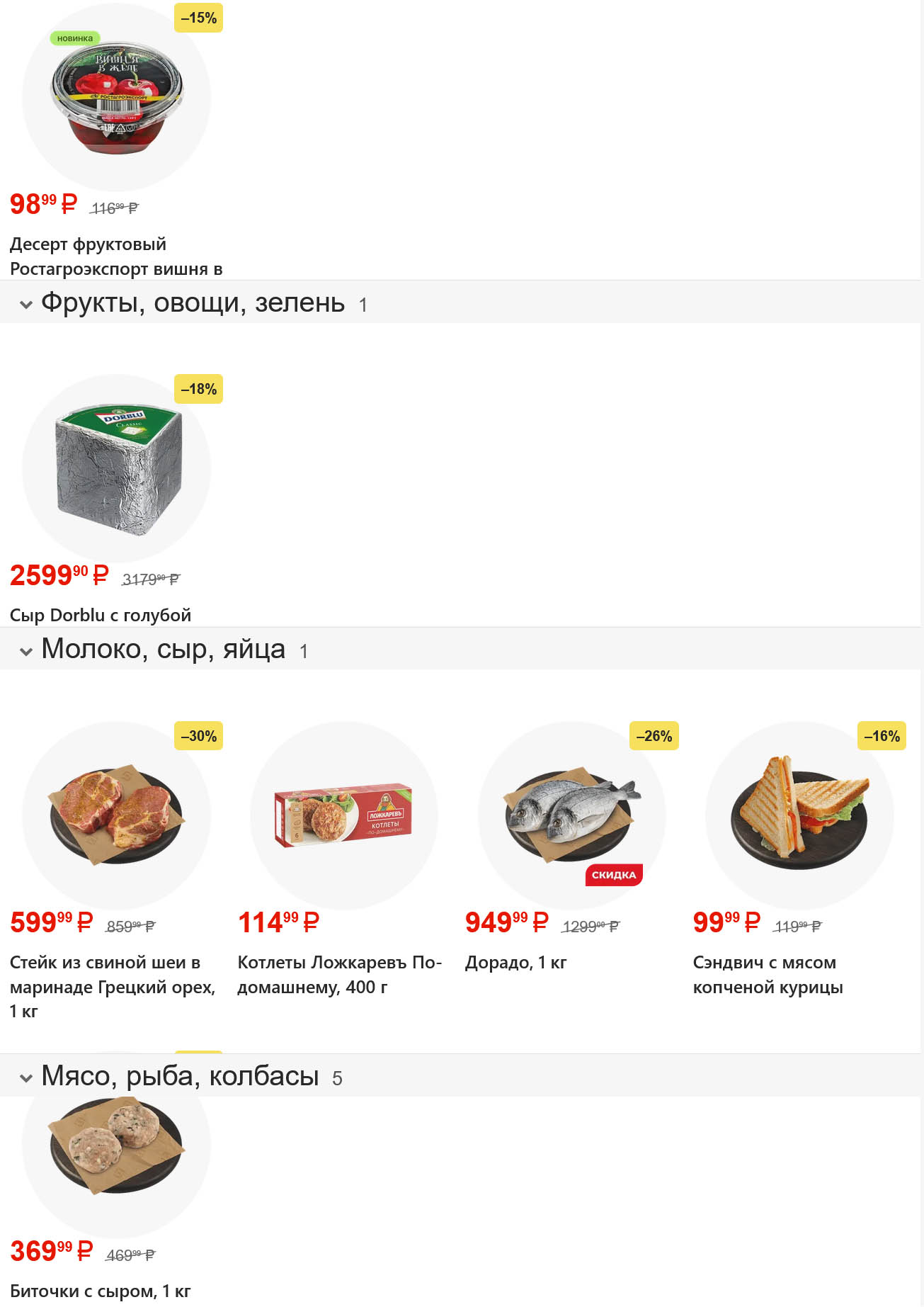Select the Ложкаревъ cutlets 400 г item
This screenshot has width=924, height=1307.
coord(344,816)
